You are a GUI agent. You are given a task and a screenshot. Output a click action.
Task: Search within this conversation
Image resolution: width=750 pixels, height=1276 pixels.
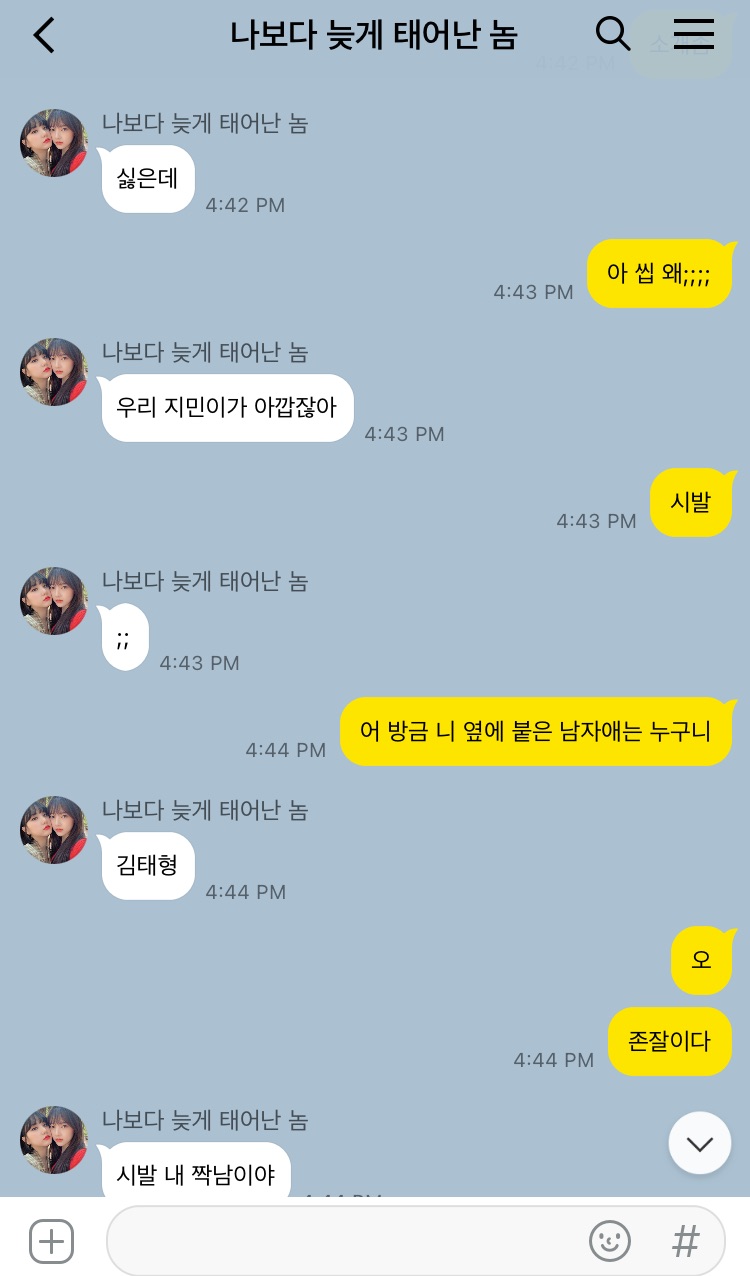(x=612, y=35)
